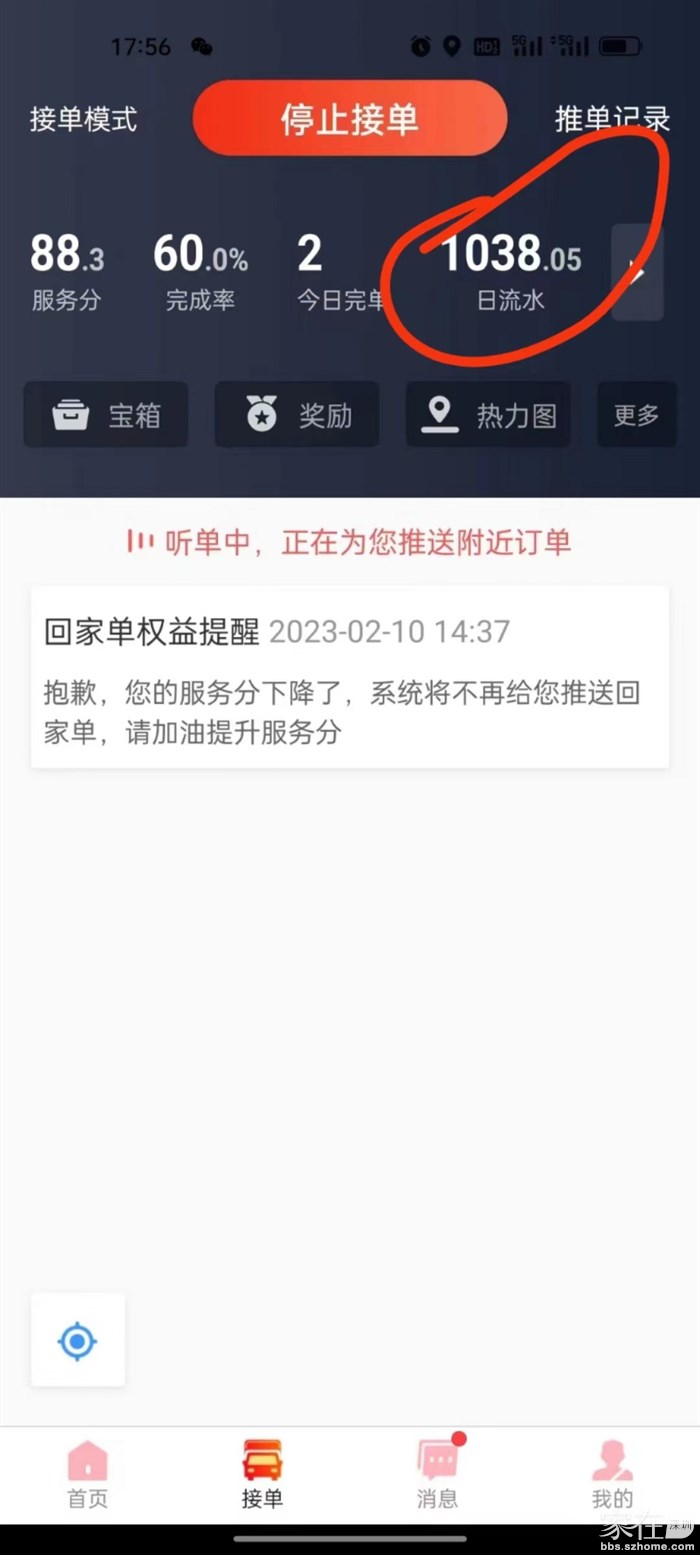Go to the 消息 tab
The width and height of the screenshot is (700, 1555).
click(437, 1474)
